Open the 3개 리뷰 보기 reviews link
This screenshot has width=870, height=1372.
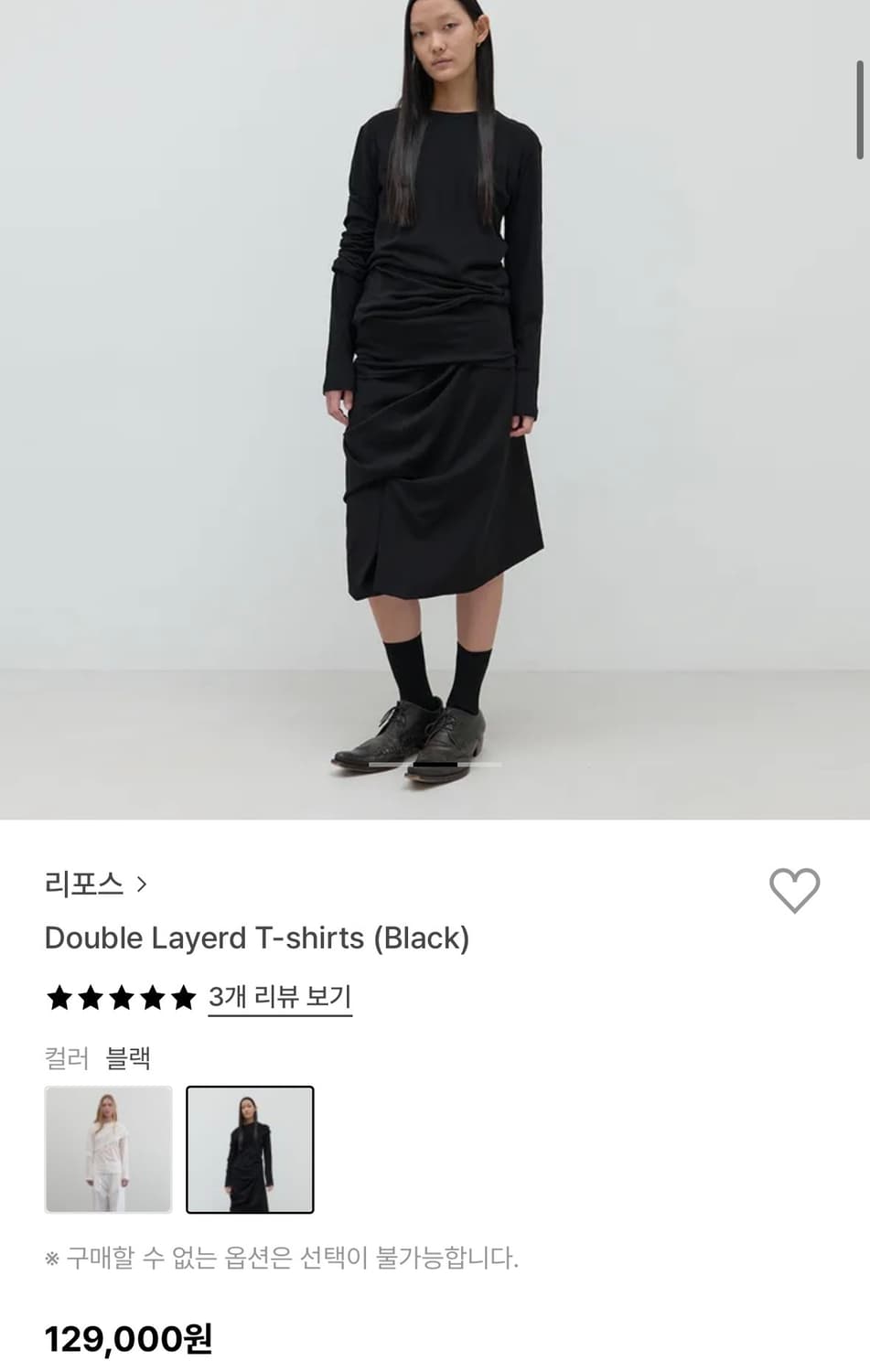[x=279, y=998]
